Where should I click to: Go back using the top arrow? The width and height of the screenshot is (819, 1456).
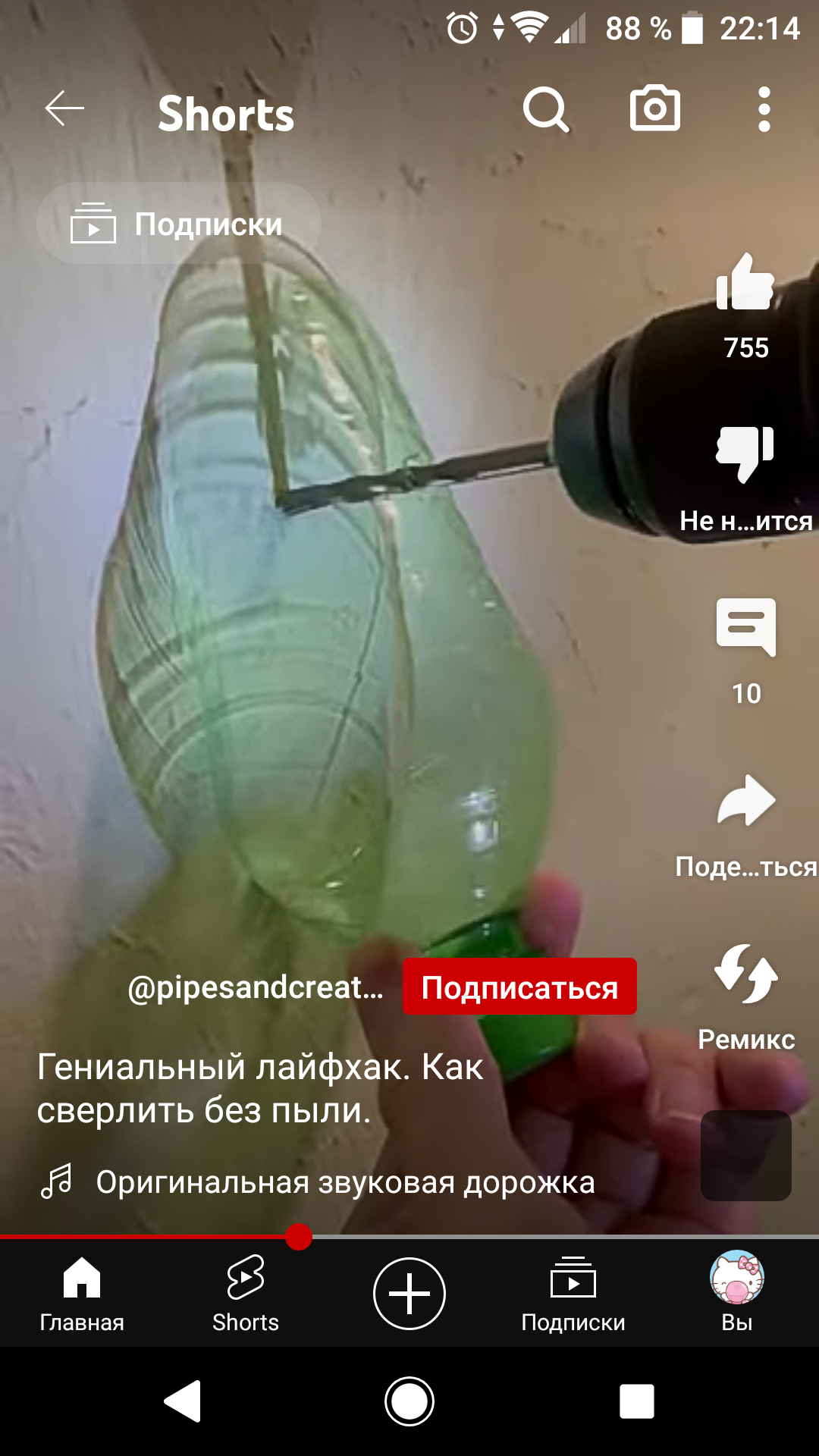[64, 109]
